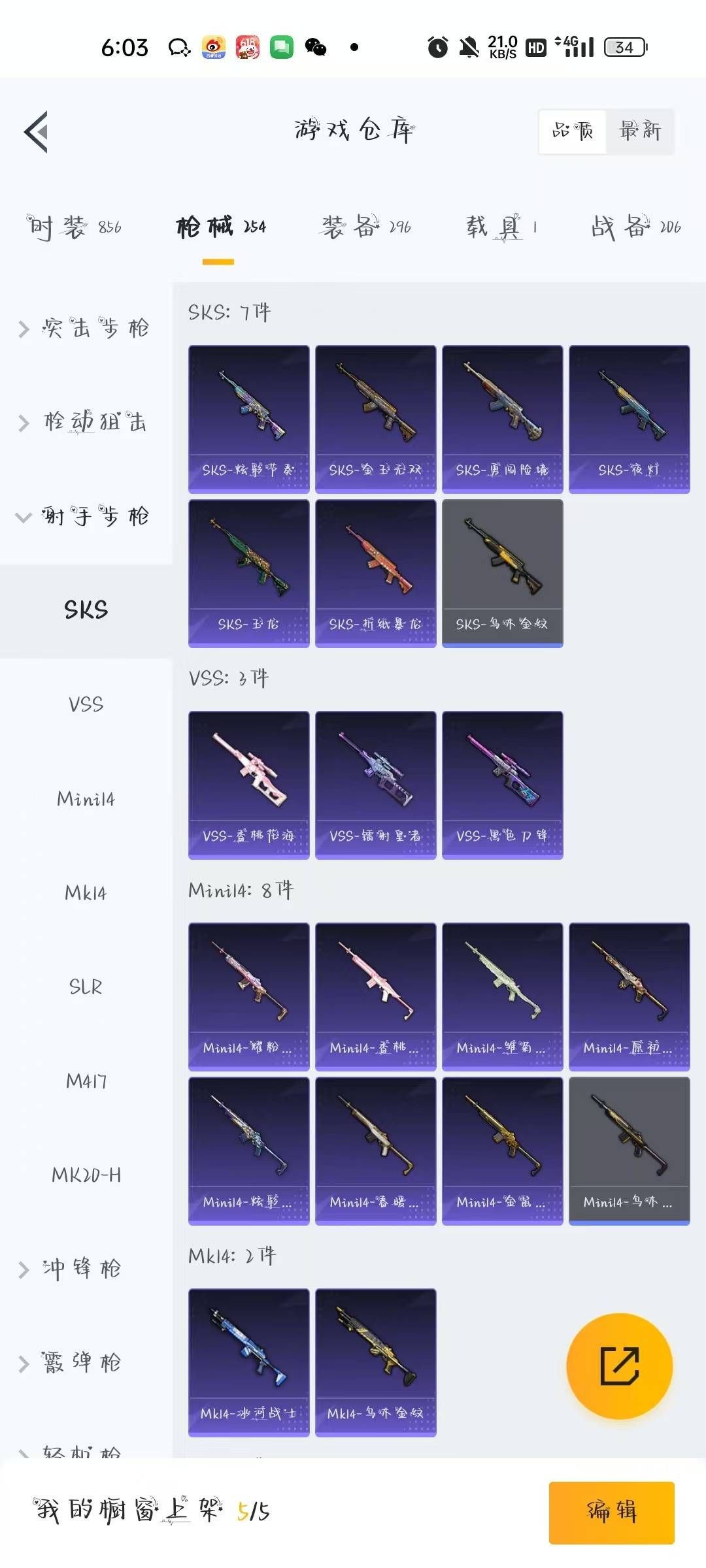The width and height of the screenshot is (706, 1568).
Task: Go back using the top-left arrow
Action: tap(36, 131)
